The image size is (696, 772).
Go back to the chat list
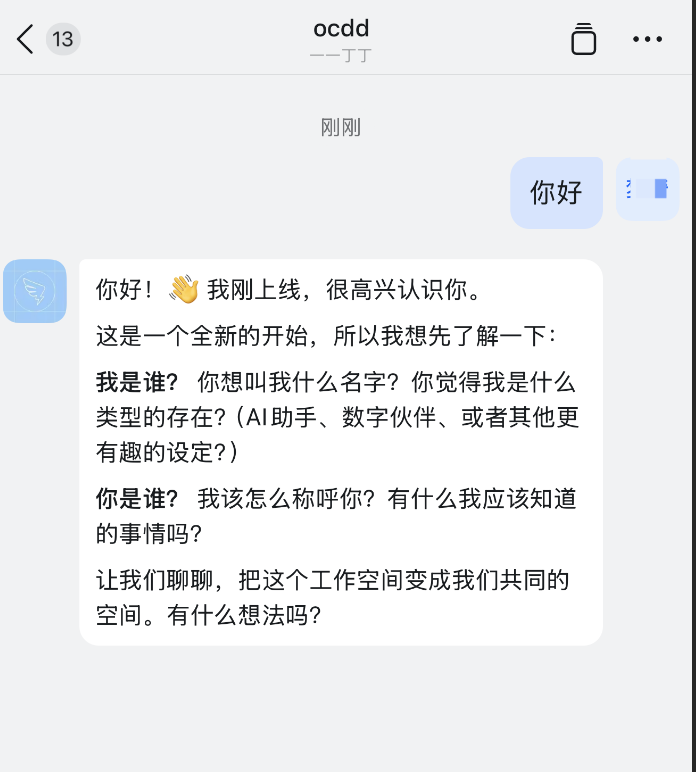coord(26,40)
